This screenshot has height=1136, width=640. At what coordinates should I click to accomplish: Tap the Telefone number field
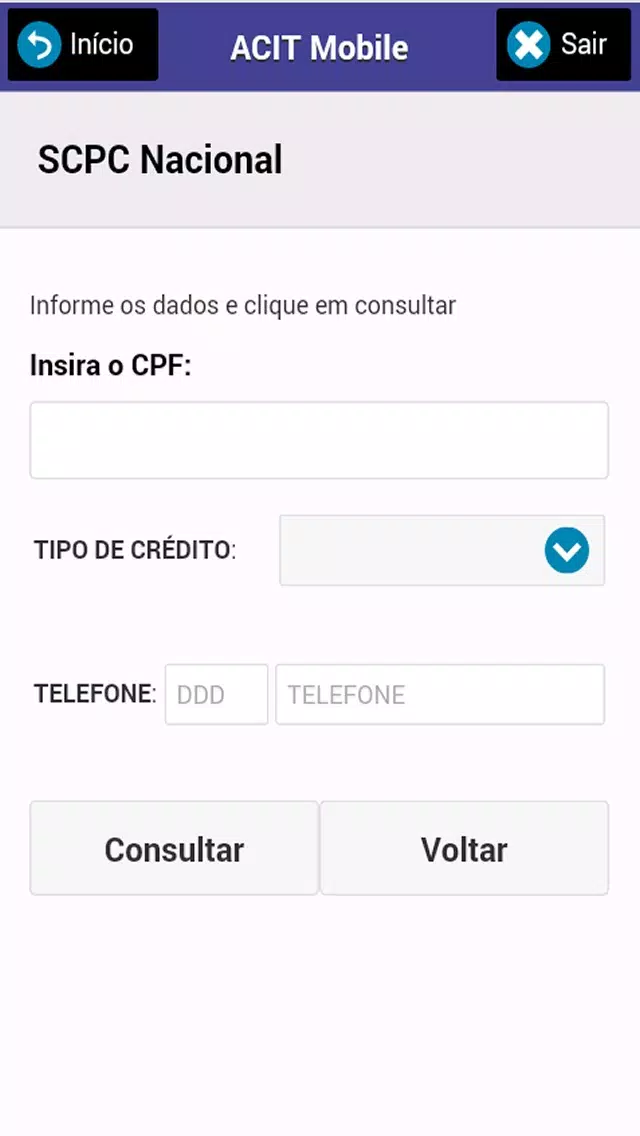(440, 694)
